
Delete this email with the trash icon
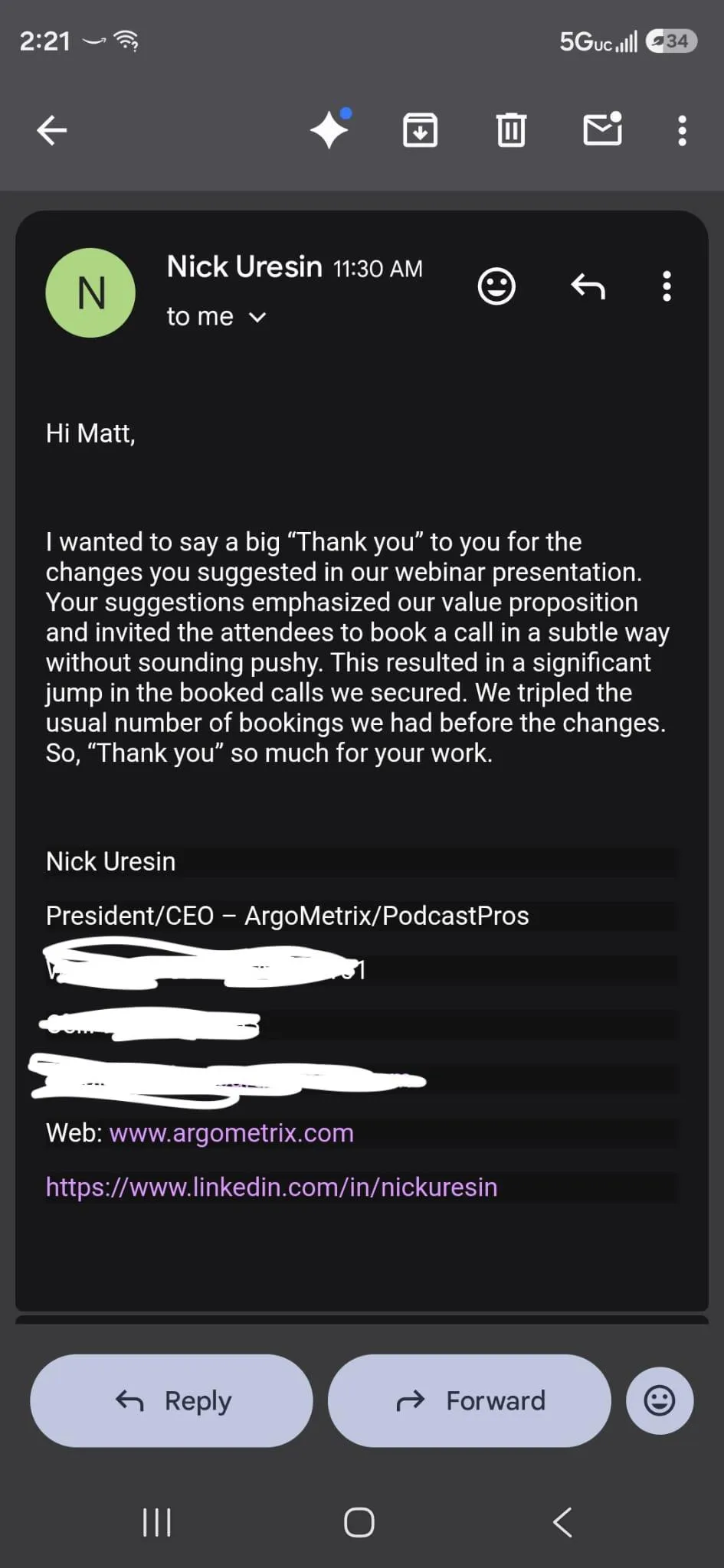(x=511, y=129)
